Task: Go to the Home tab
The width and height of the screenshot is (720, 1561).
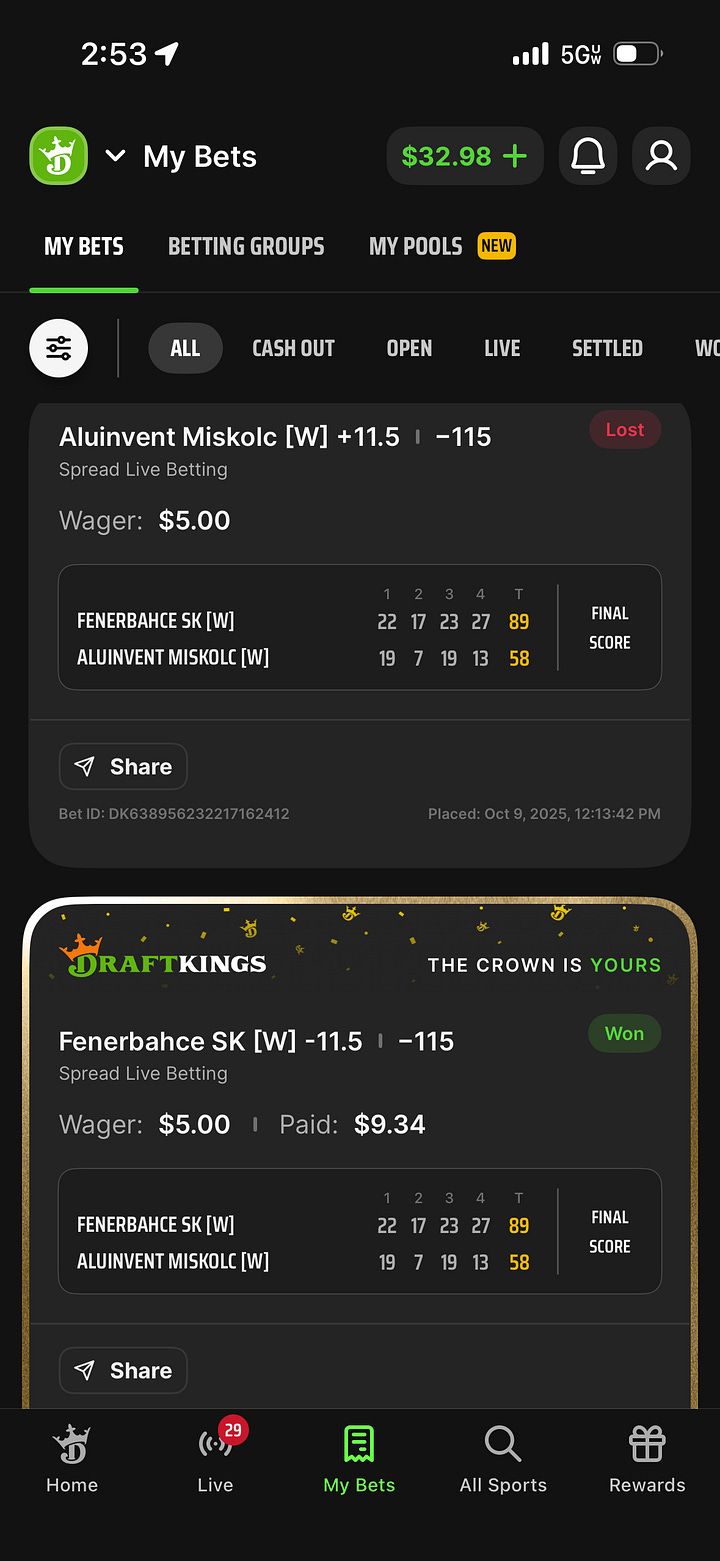Action: click(x=72, y=1460)
